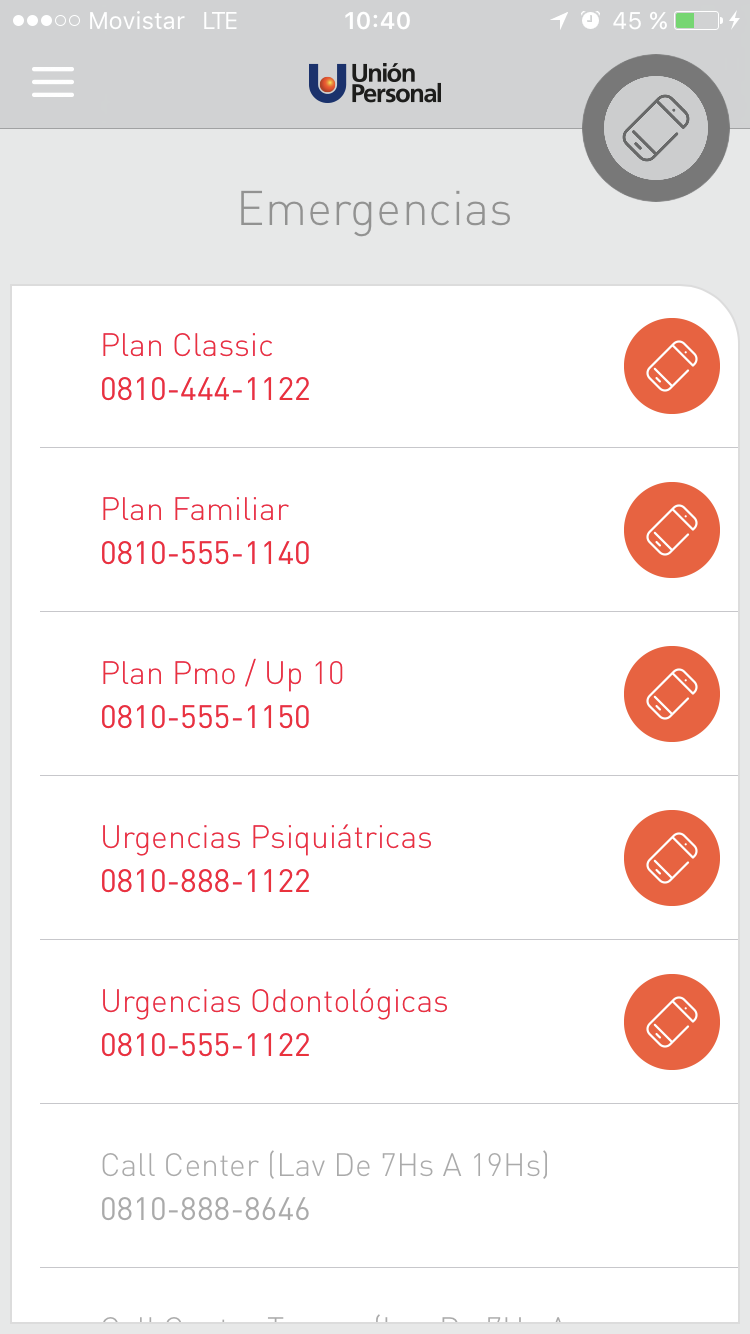Call the Plan Classic emergency number
The width and height of the screenshot is (750, 1334).
pyautogui.click(x=671, y=366)
